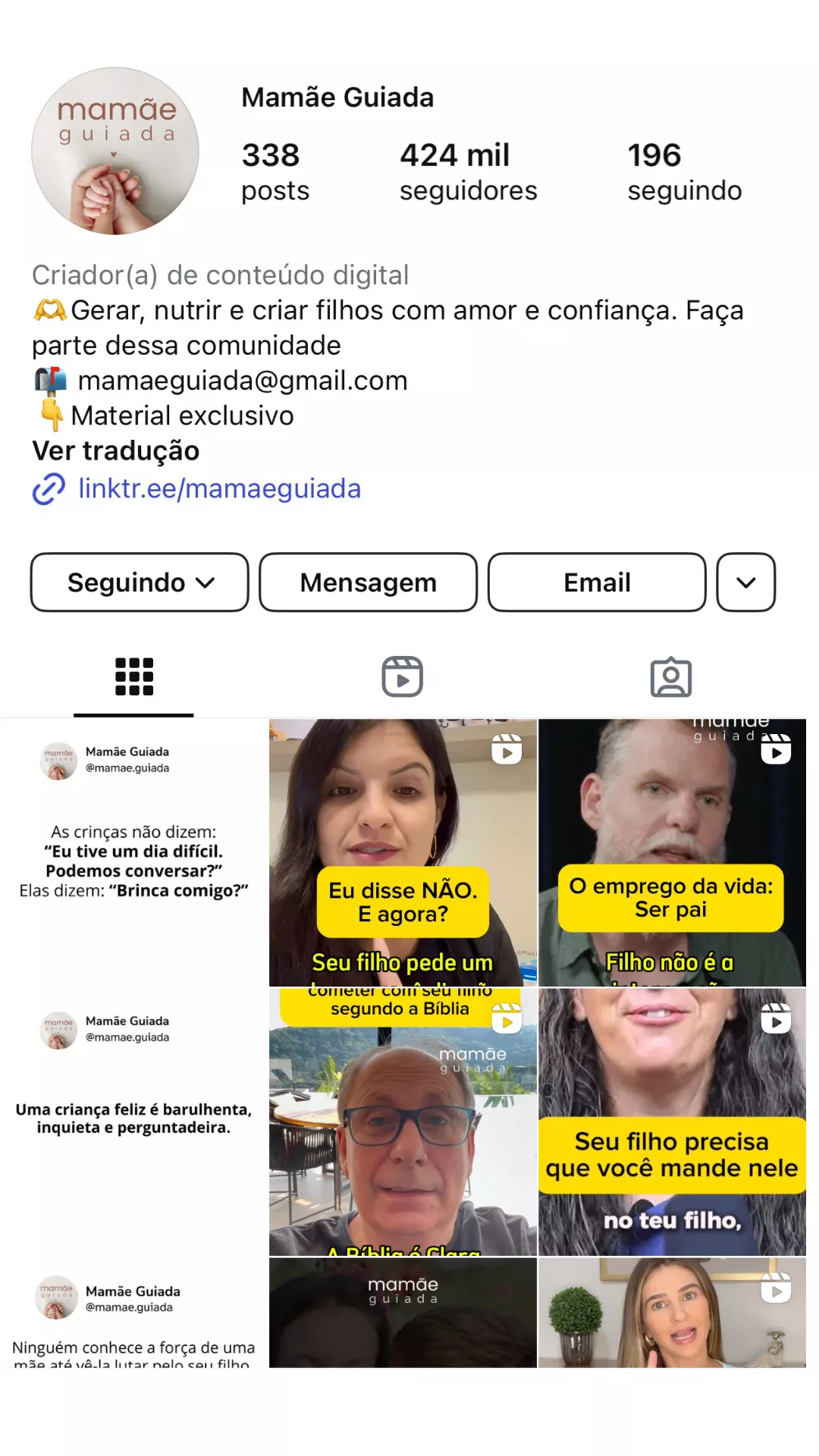The height and width of the screenshot is (1456, 819).
Task: Open reel 'Seu filho precisa que você mande nele'
Action: coord(671,1122)
